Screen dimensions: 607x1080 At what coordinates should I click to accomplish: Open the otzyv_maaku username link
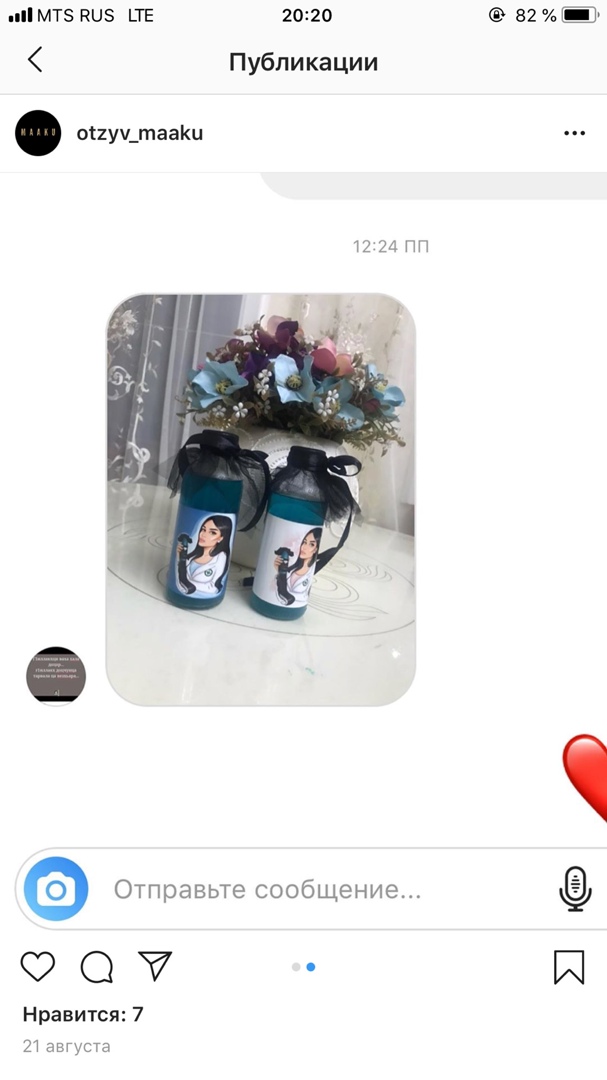coord(139,133)
